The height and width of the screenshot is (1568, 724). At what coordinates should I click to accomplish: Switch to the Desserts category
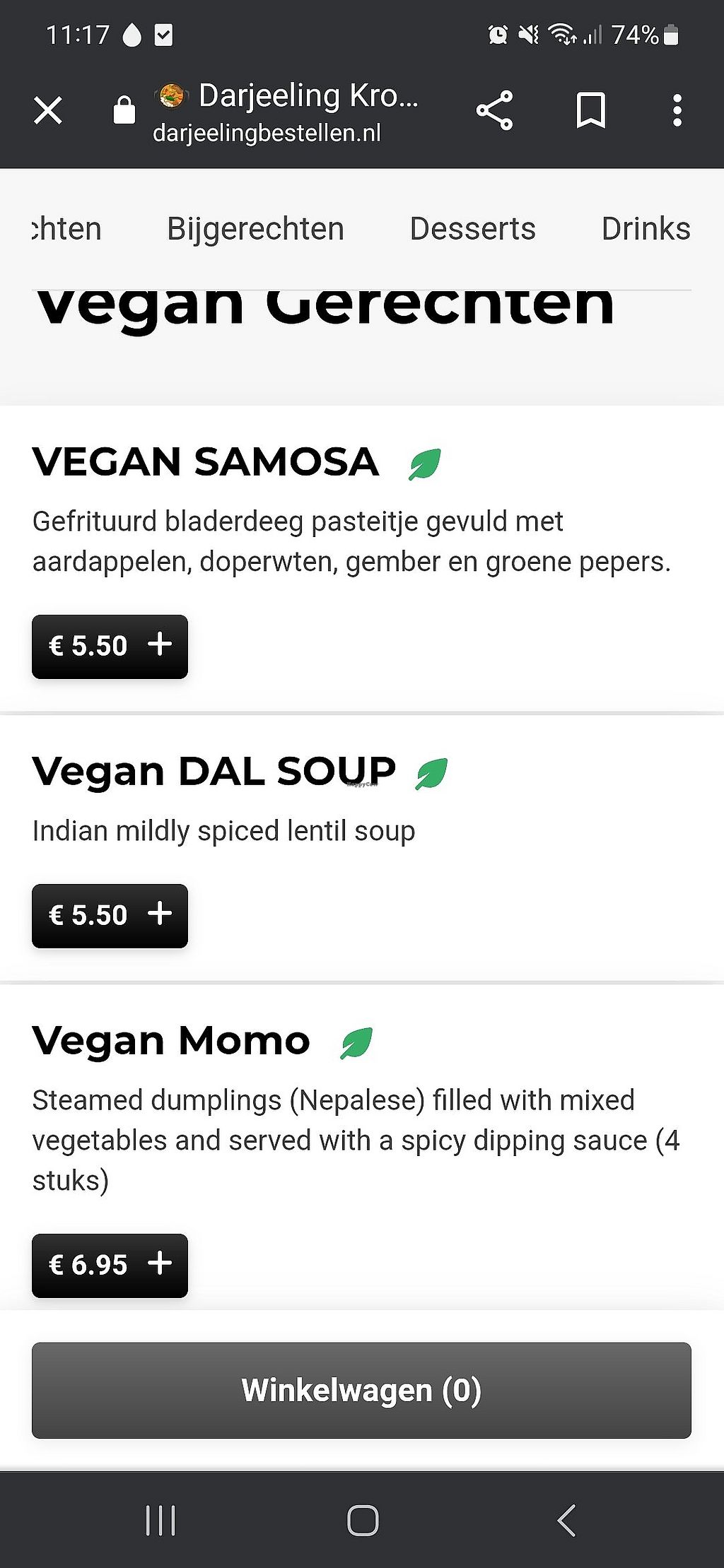coord(472,229)
